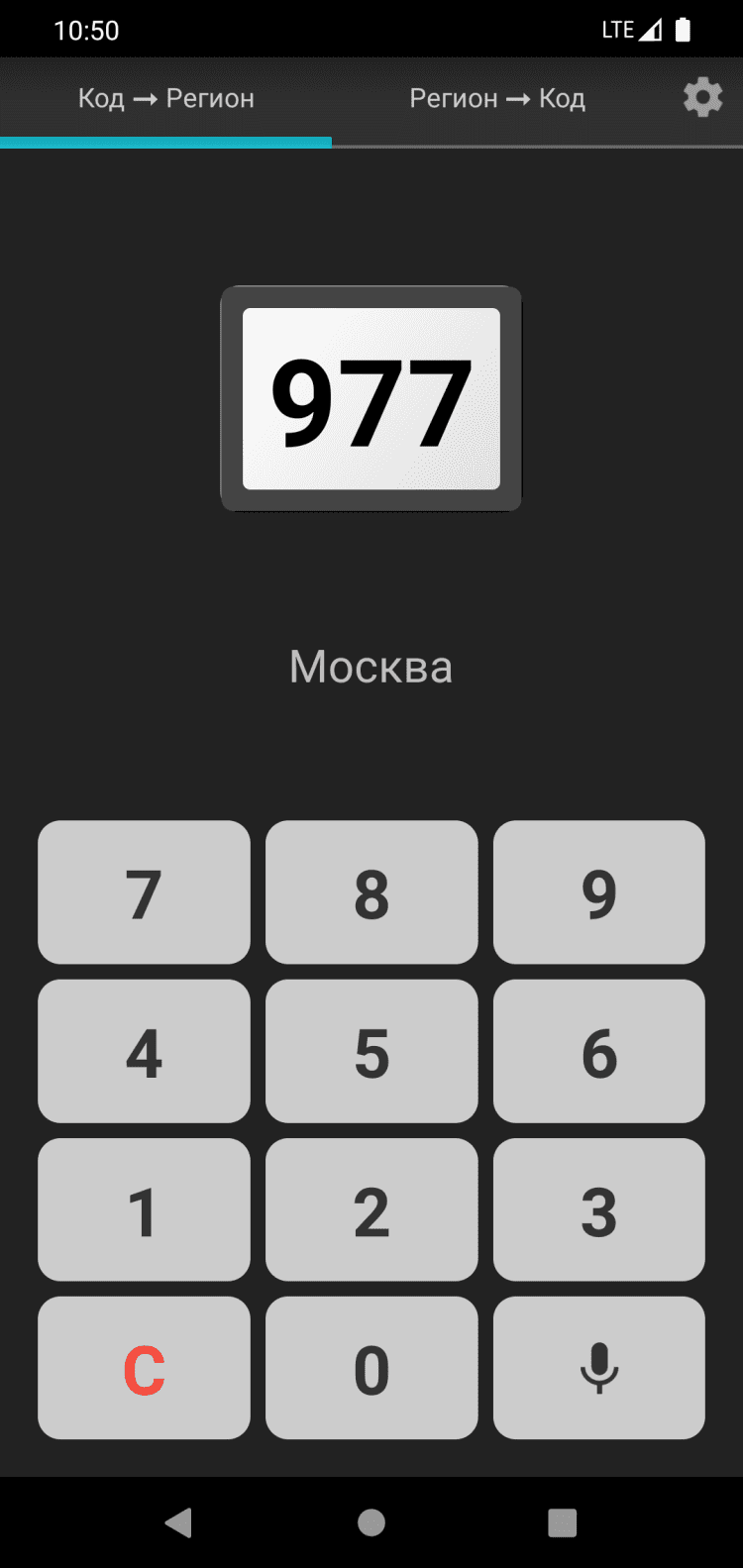
Task: Clear the code with the red C
Action: [x=144, y=1368]
